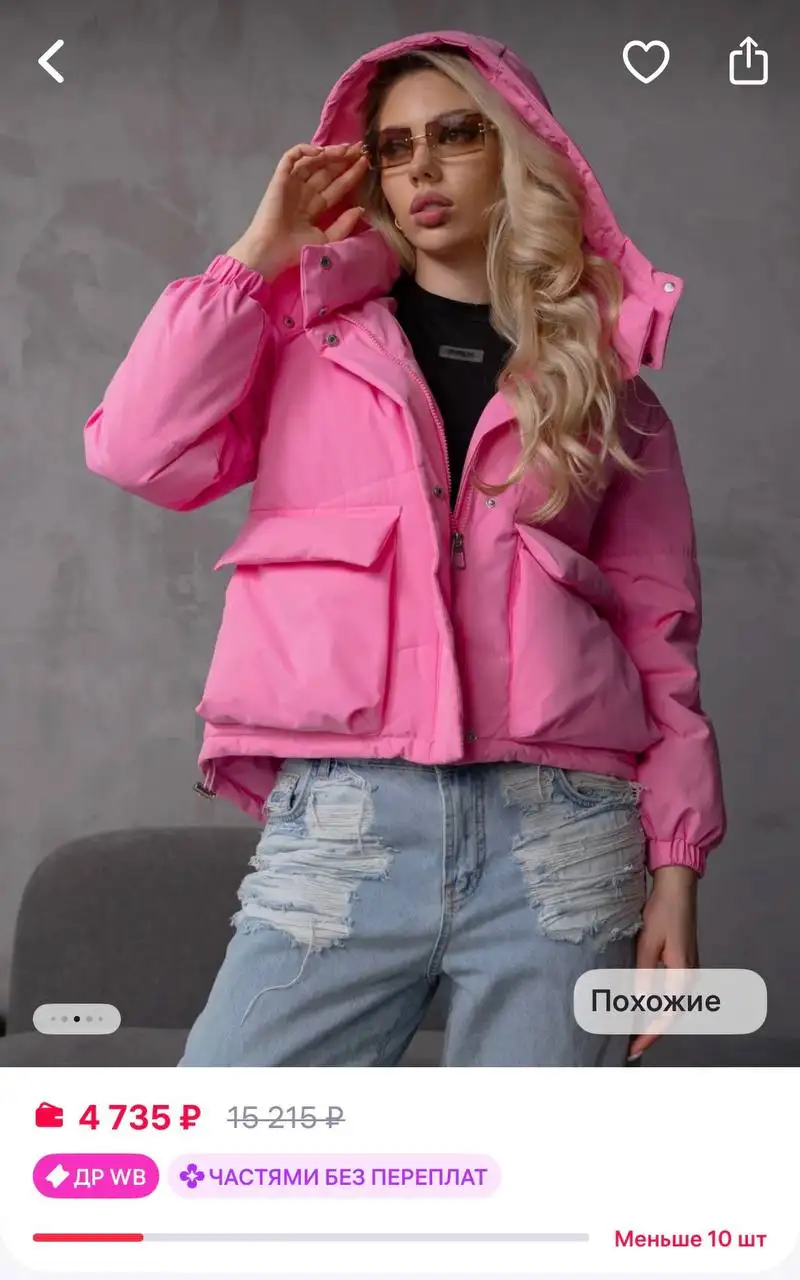Tap the Похожие button for similar items
The width and height of the screenshot is (800, 1280).
(x=670, y=1001)
